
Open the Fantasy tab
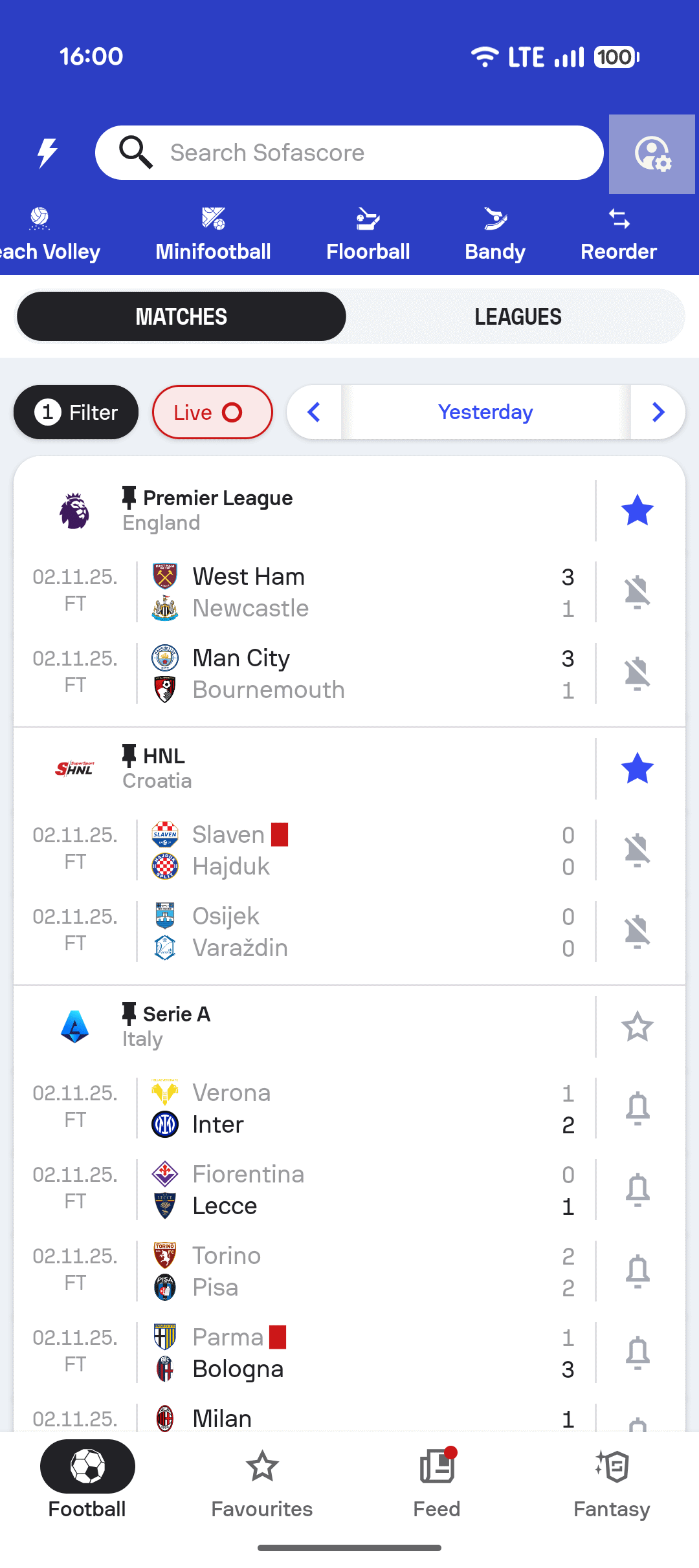click(612, 1481)
